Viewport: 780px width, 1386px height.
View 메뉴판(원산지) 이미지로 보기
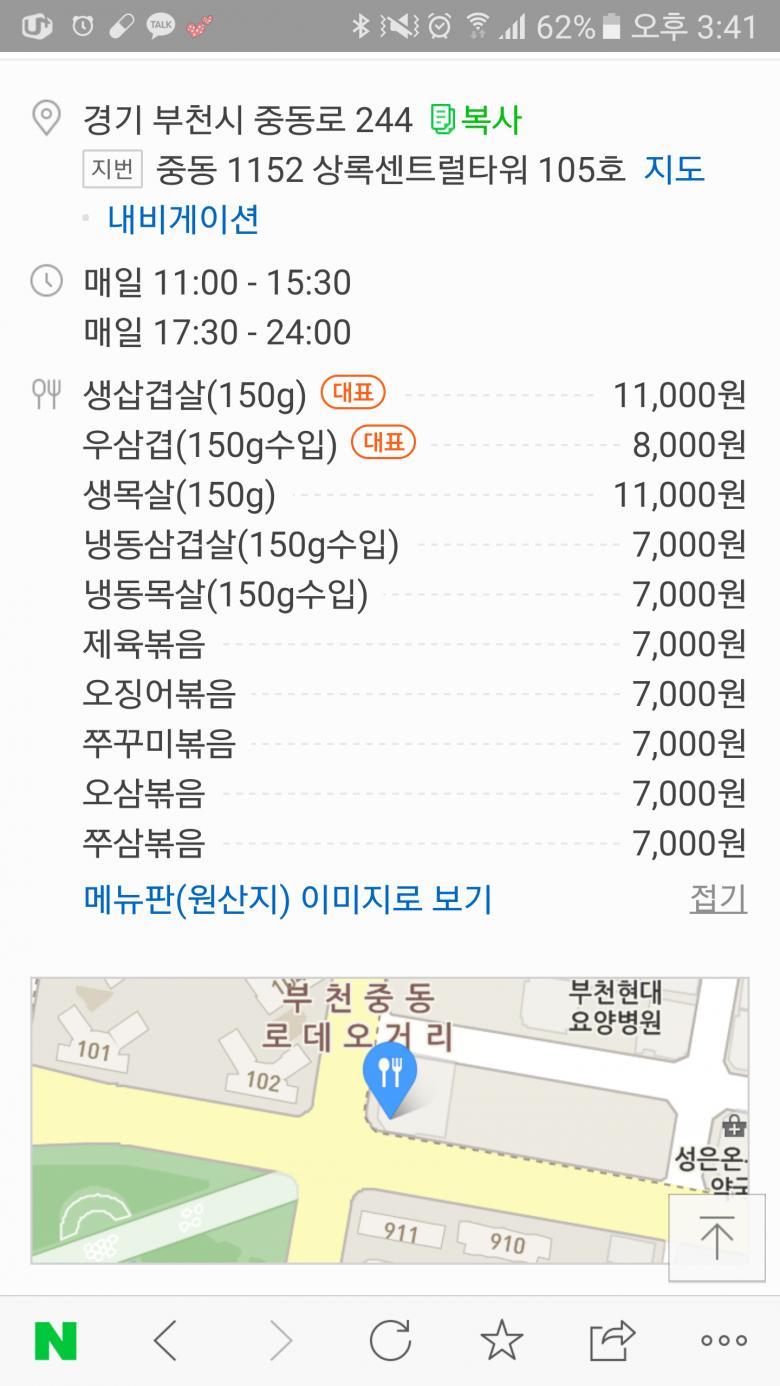tap(288, 899)
